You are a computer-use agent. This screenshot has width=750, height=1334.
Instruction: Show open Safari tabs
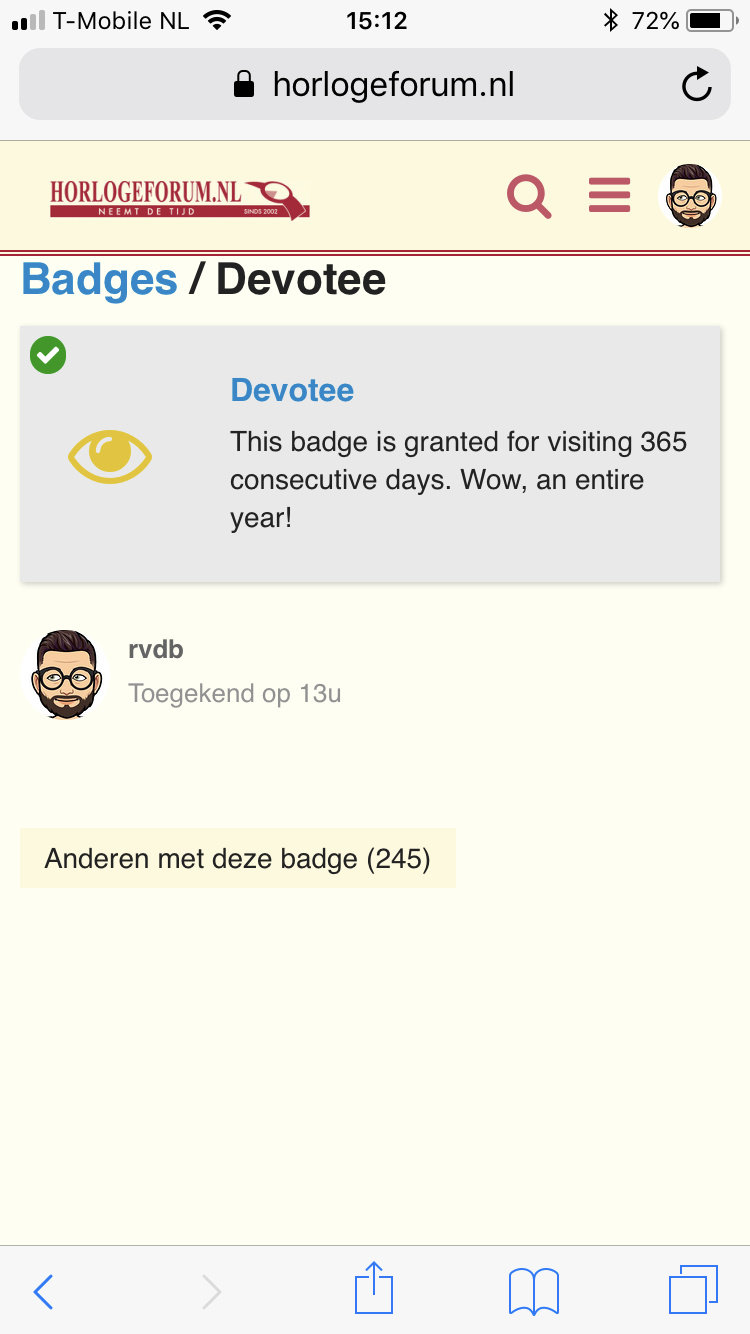(693, 1290)
